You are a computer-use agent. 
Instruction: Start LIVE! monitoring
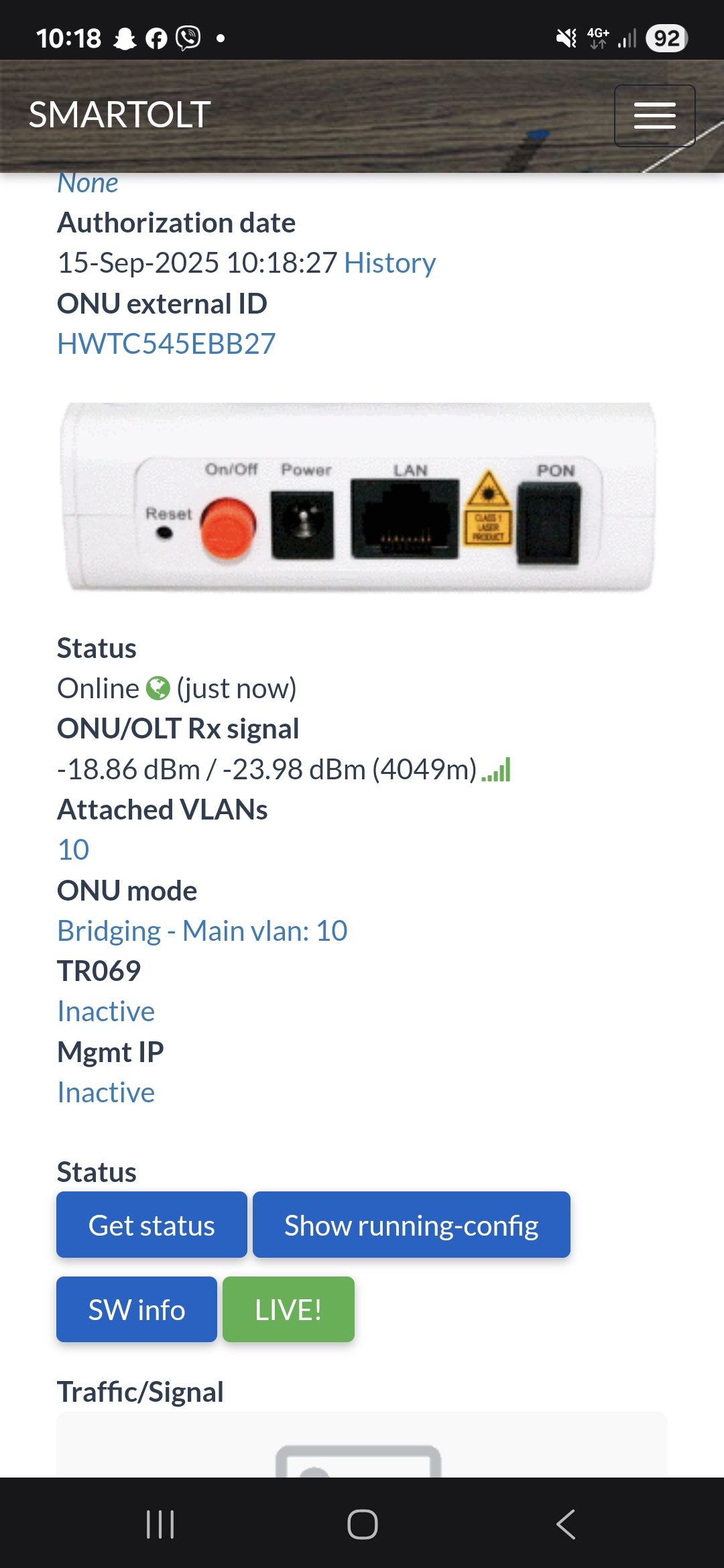288,1309
